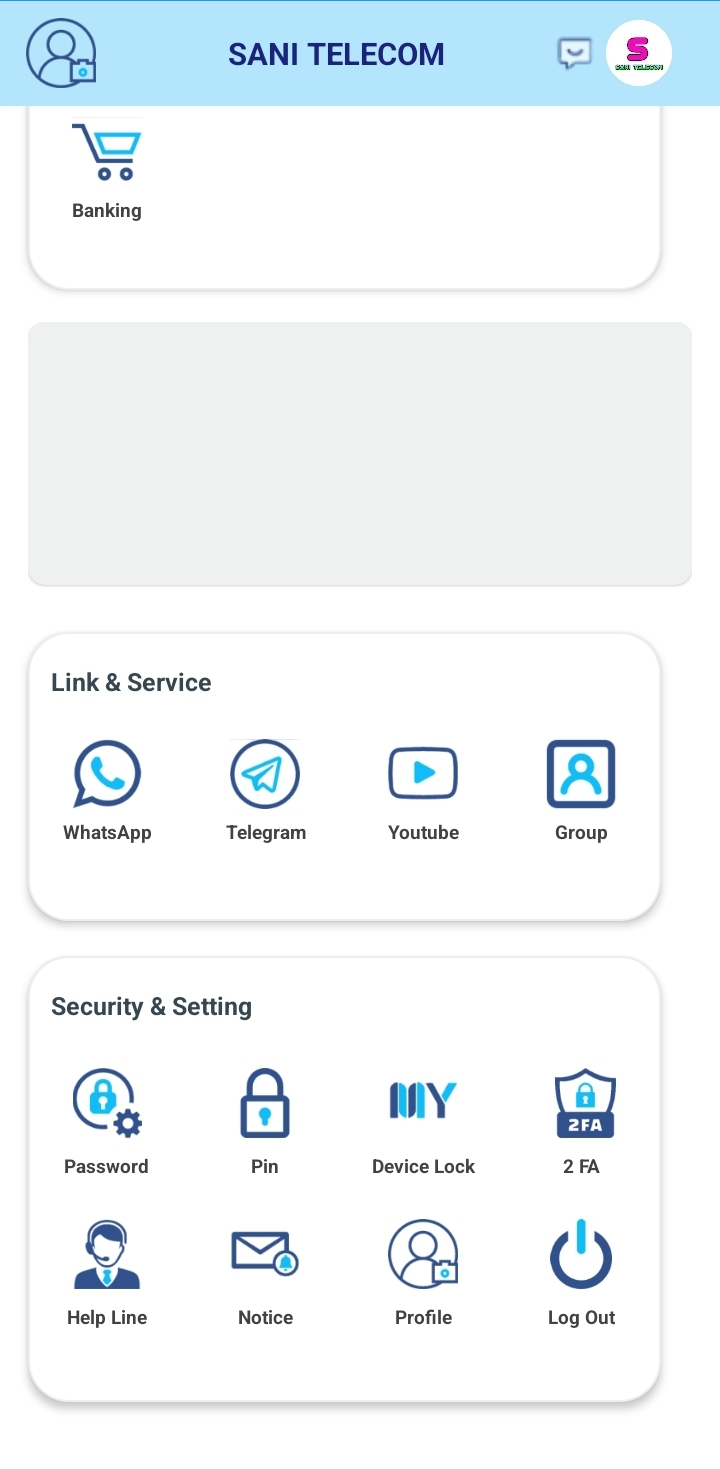720x1469 pixels.
Task: Open the chat message icon in header
Action: [x=574, y=53]
